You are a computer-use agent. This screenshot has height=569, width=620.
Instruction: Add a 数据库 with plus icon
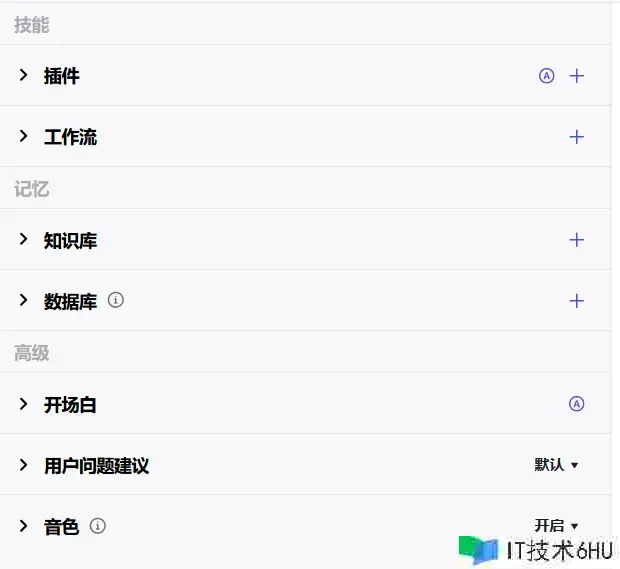[x=576, y=301]
